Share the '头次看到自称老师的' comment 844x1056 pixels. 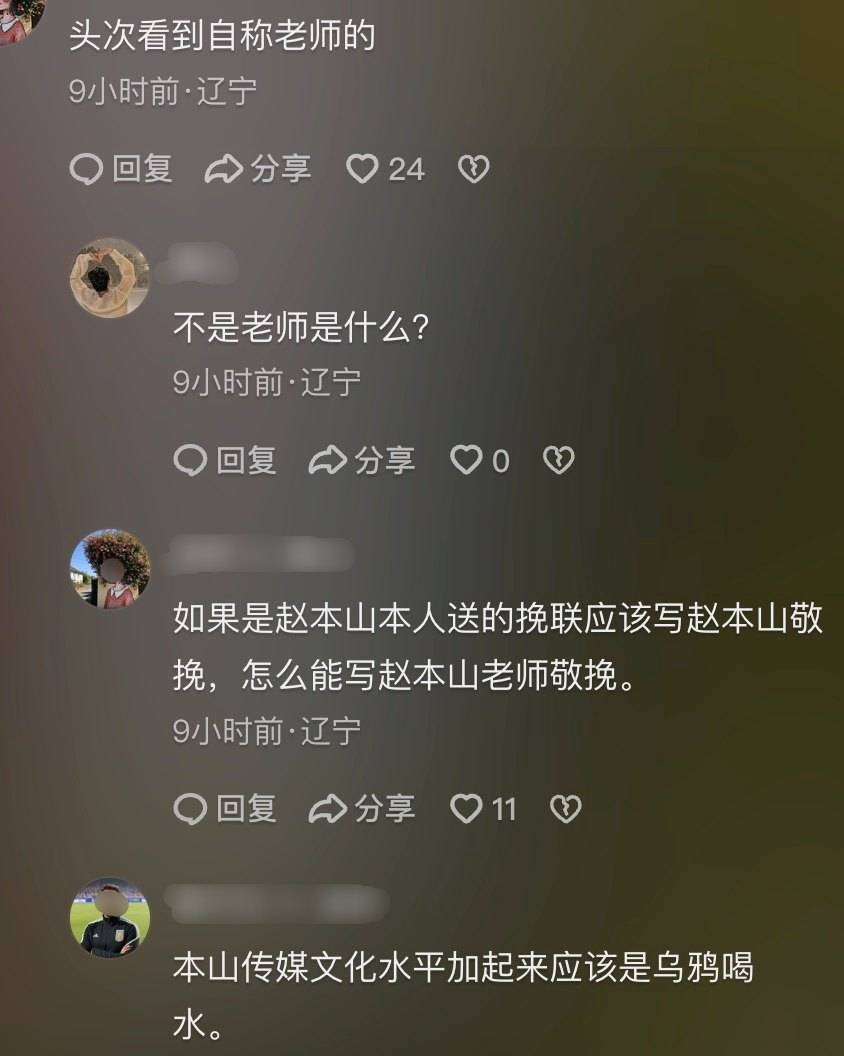258,170
